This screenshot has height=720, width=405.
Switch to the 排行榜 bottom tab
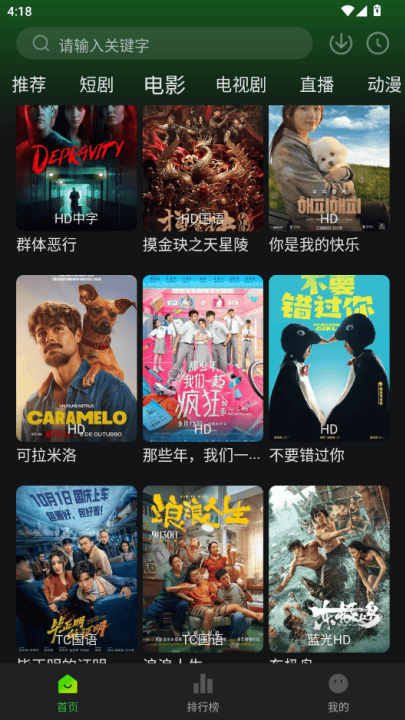pos(203,692)
